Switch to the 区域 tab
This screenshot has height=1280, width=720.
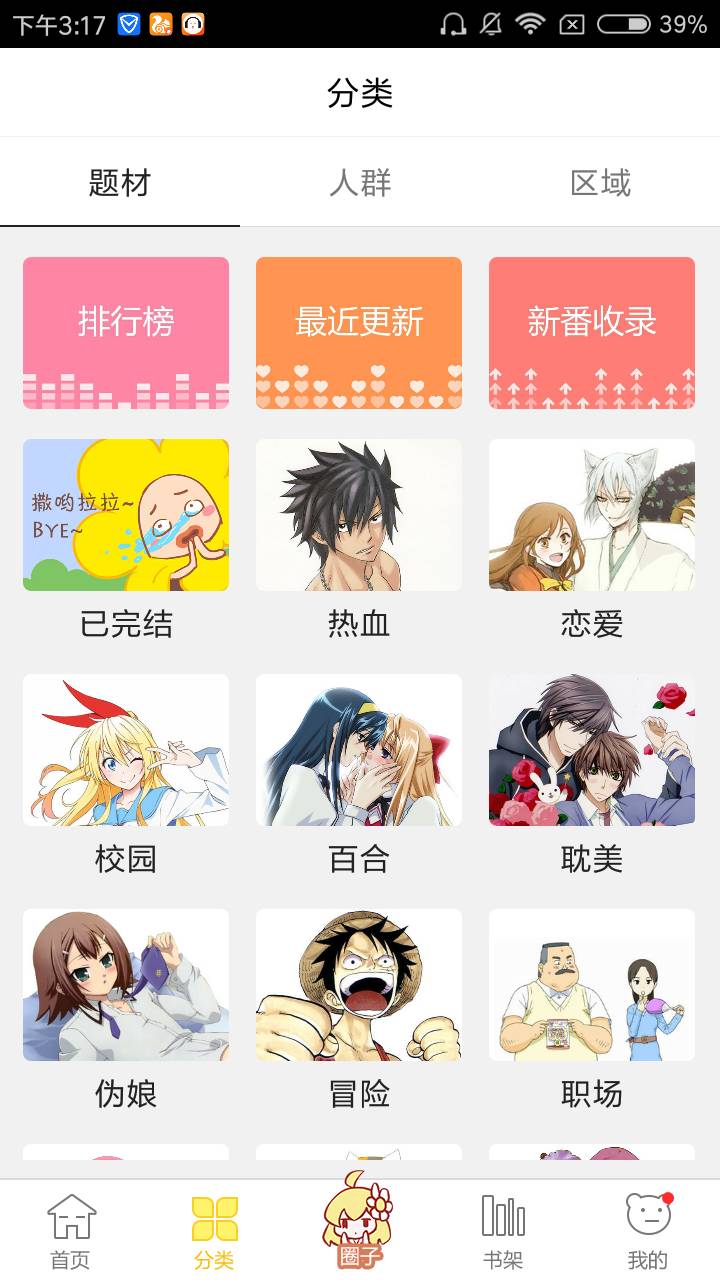600,183
